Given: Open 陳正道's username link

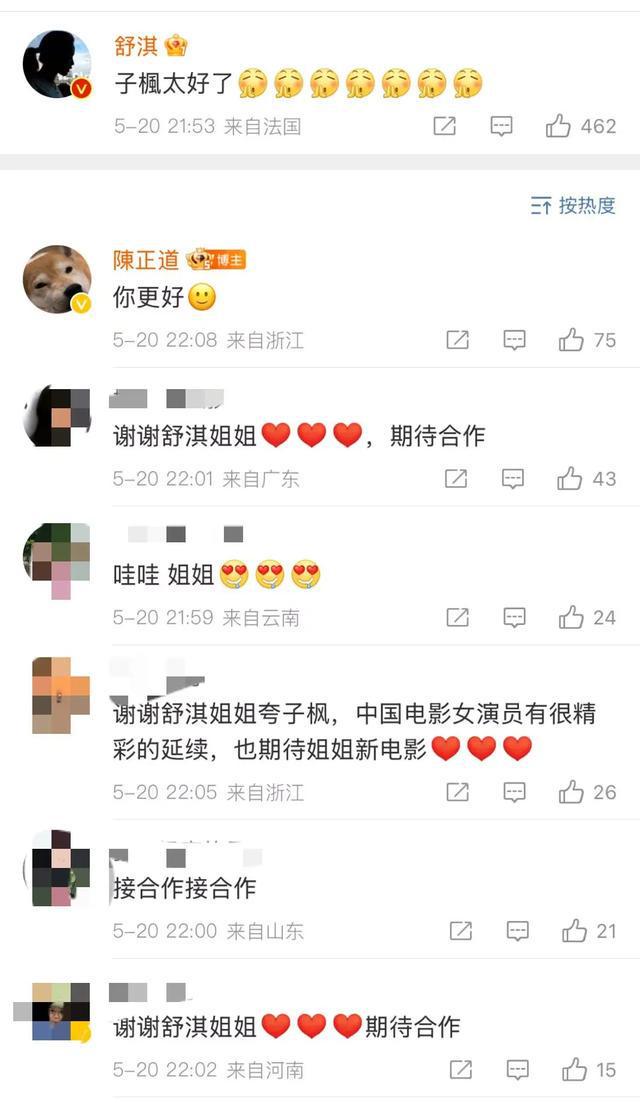Looking at the screenshot, I should tap(146, 260).
